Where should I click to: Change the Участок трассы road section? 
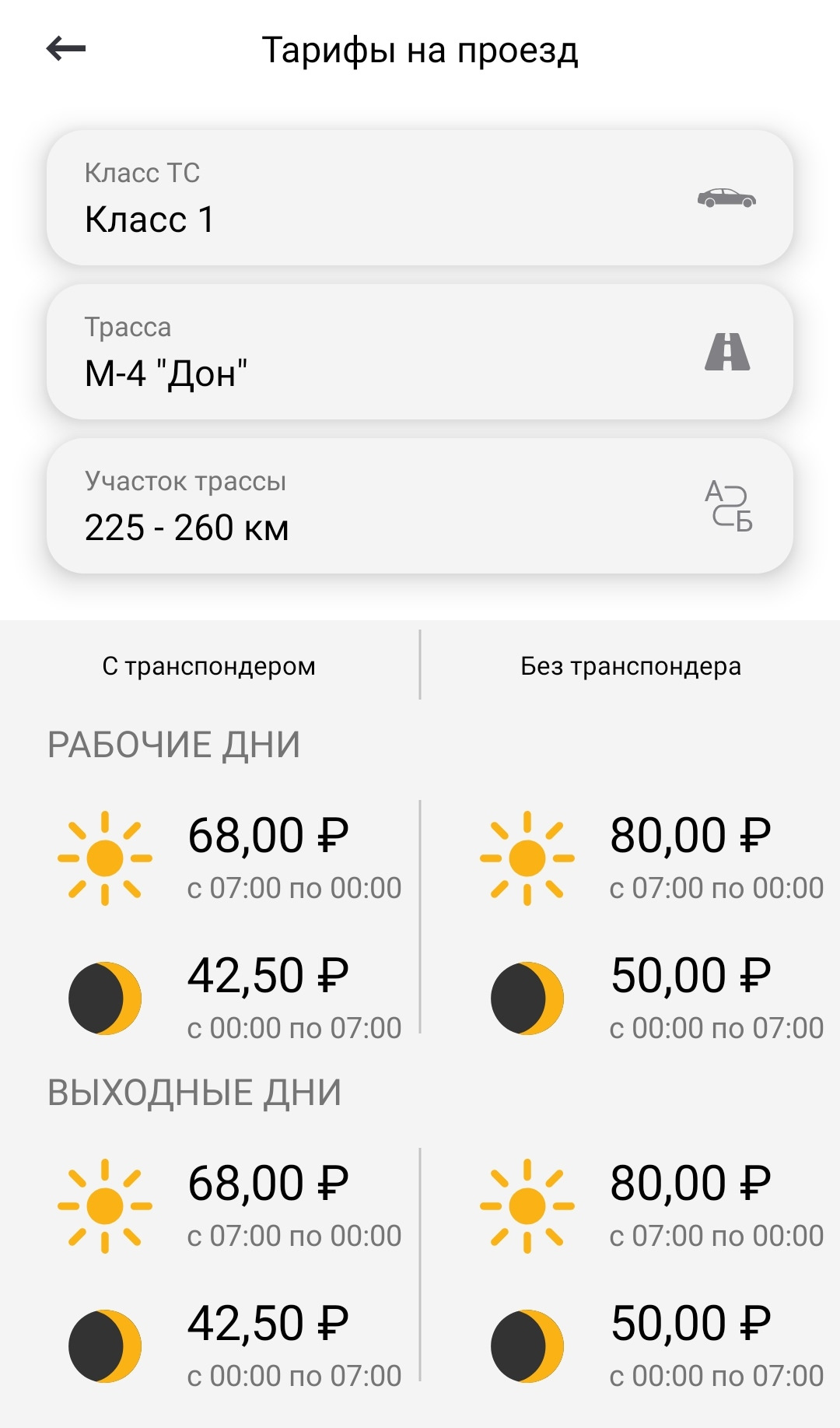click(420, 506)
